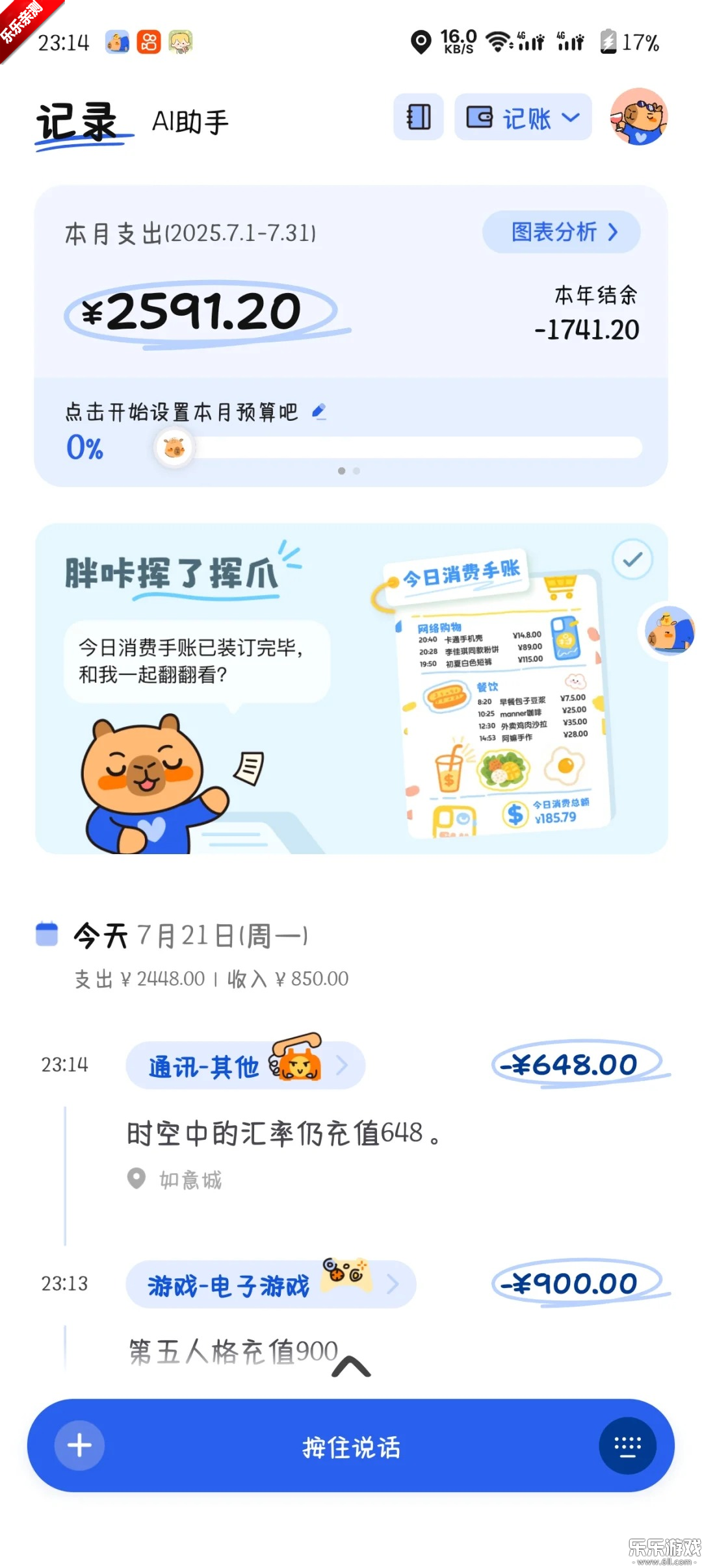Switch to keyboard input mode
The height and width of the screenshot is (1568, 702).
click(627, 1445)
